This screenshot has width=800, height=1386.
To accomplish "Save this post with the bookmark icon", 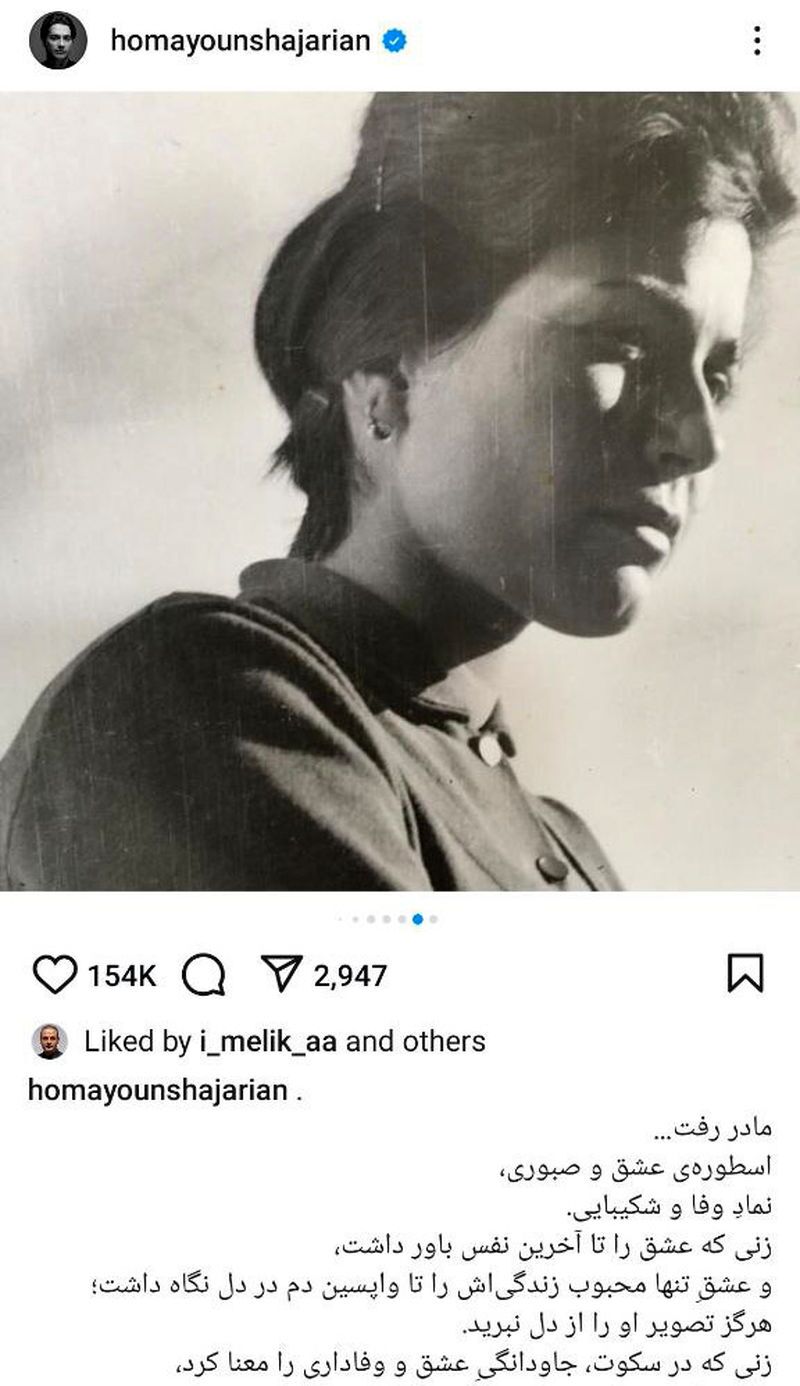I will pos(745,974).
